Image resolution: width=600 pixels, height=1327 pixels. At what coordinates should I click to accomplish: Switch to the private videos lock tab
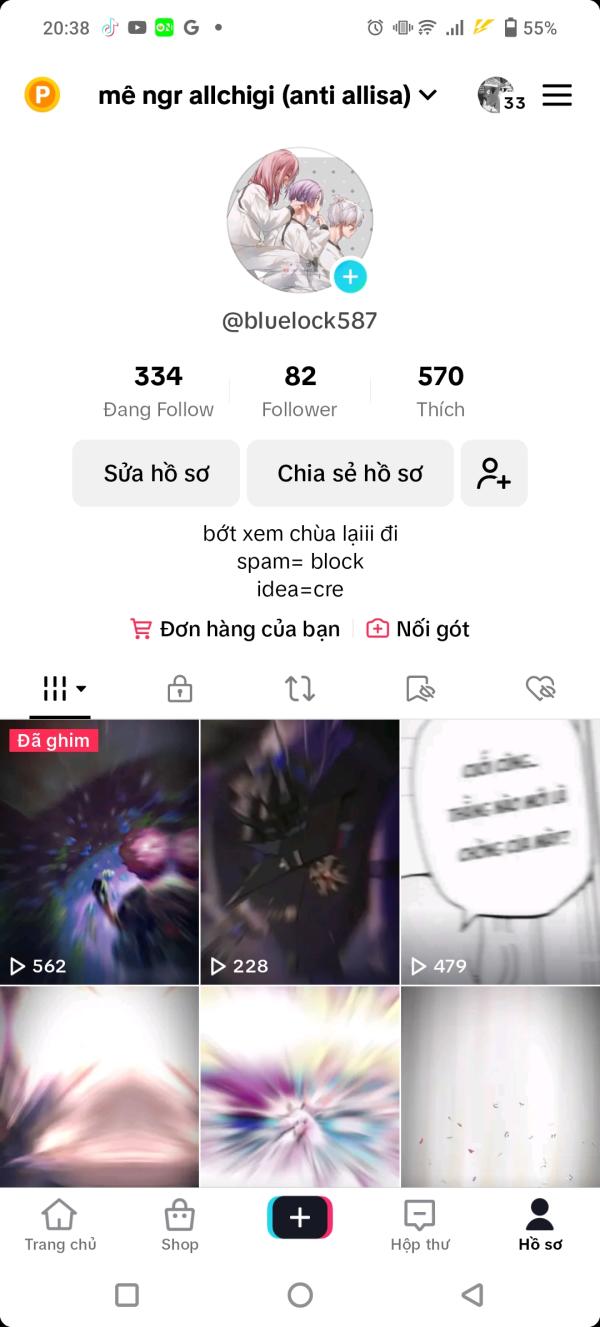pos(180,688)
